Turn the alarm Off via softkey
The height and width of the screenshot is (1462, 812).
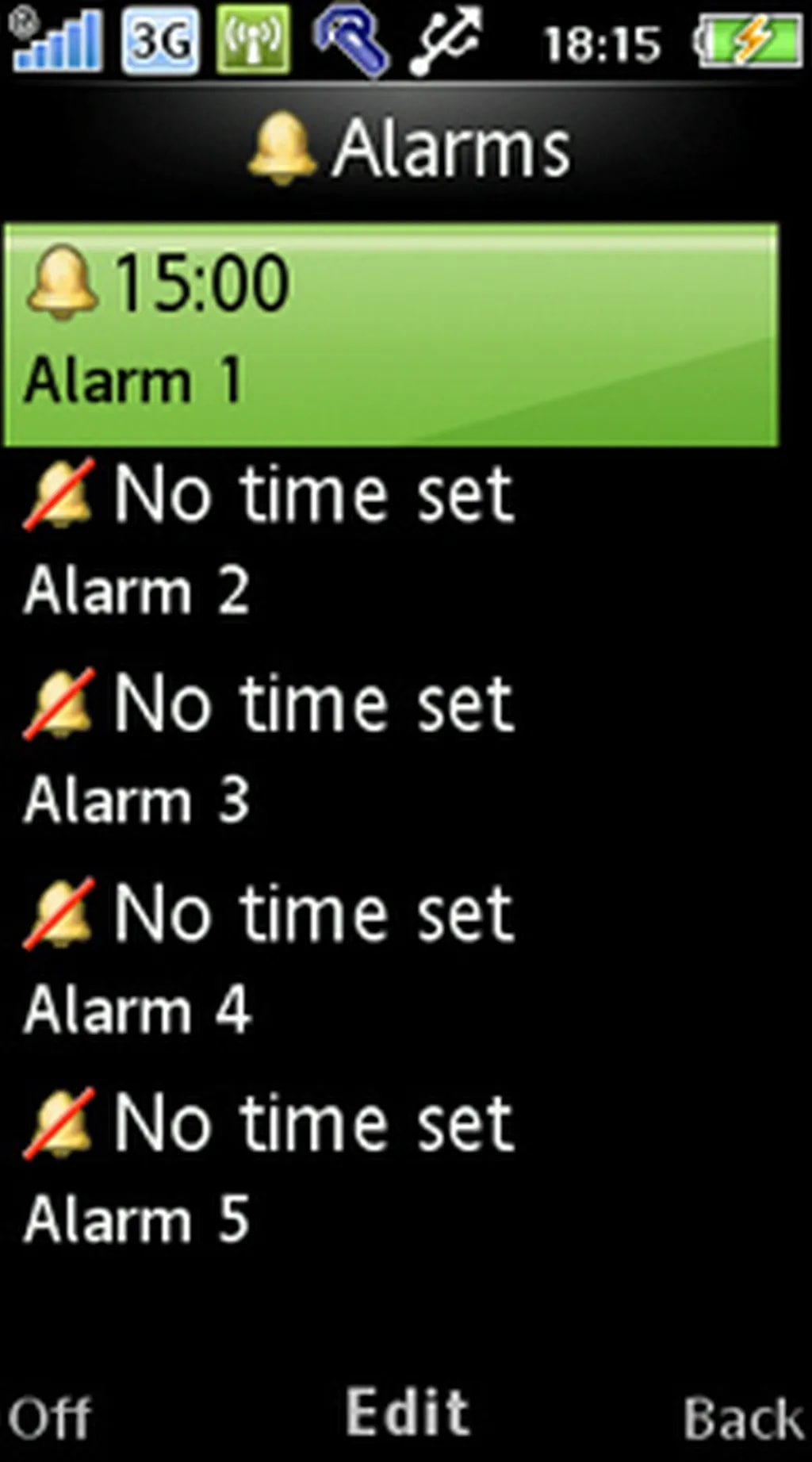[x=49, y=1417]
